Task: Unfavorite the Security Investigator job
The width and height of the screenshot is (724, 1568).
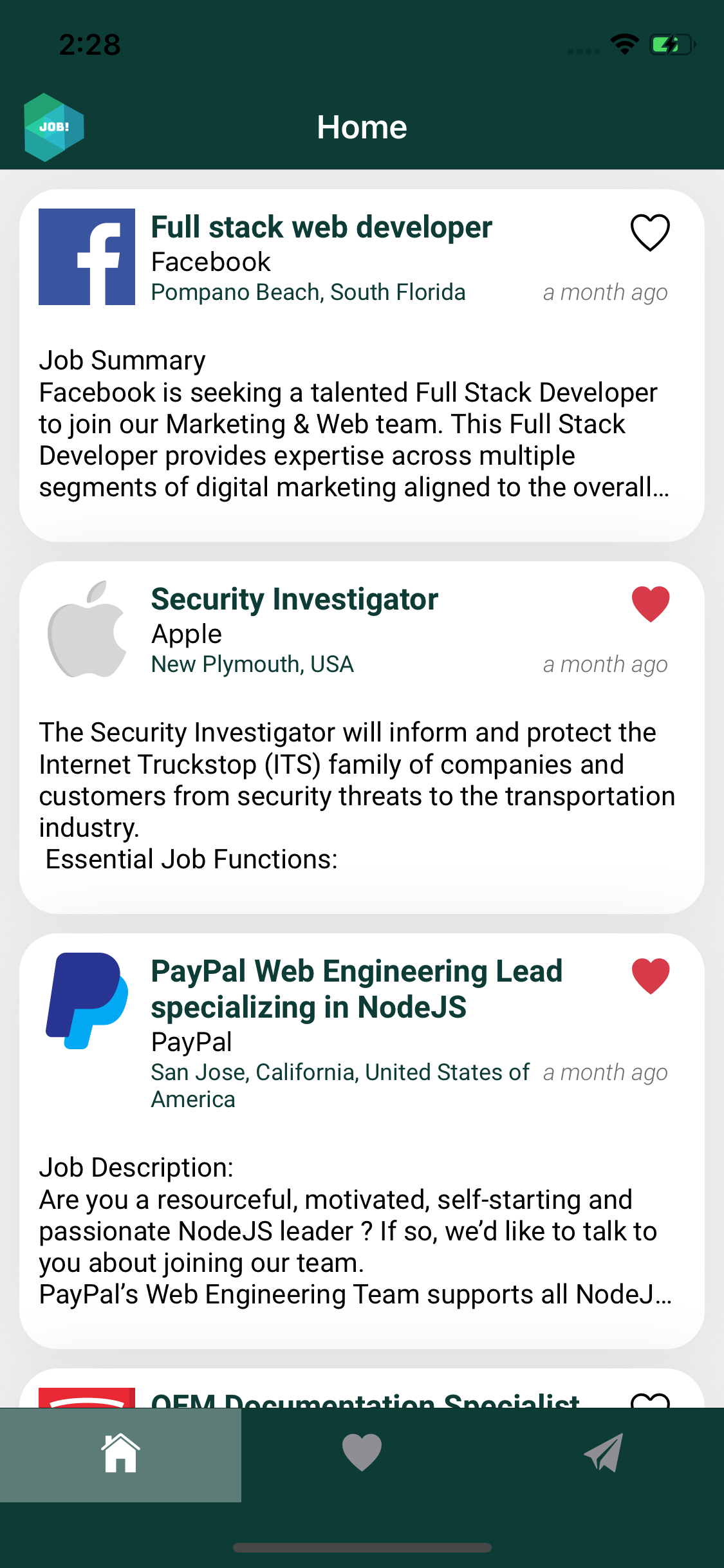Action: [x=650, y=604]
